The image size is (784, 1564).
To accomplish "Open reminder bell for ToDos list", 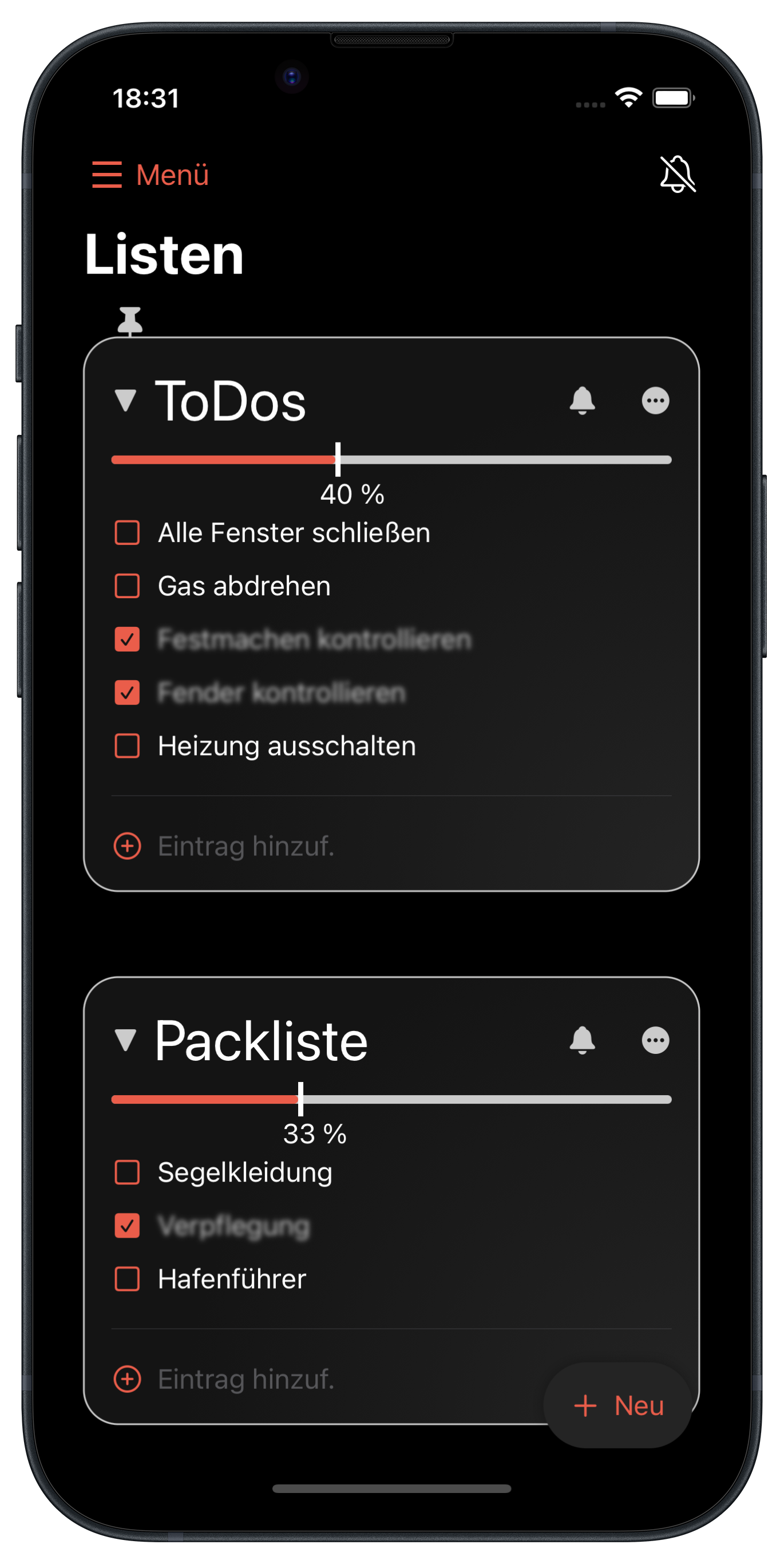I will click(x=582, y=401).
